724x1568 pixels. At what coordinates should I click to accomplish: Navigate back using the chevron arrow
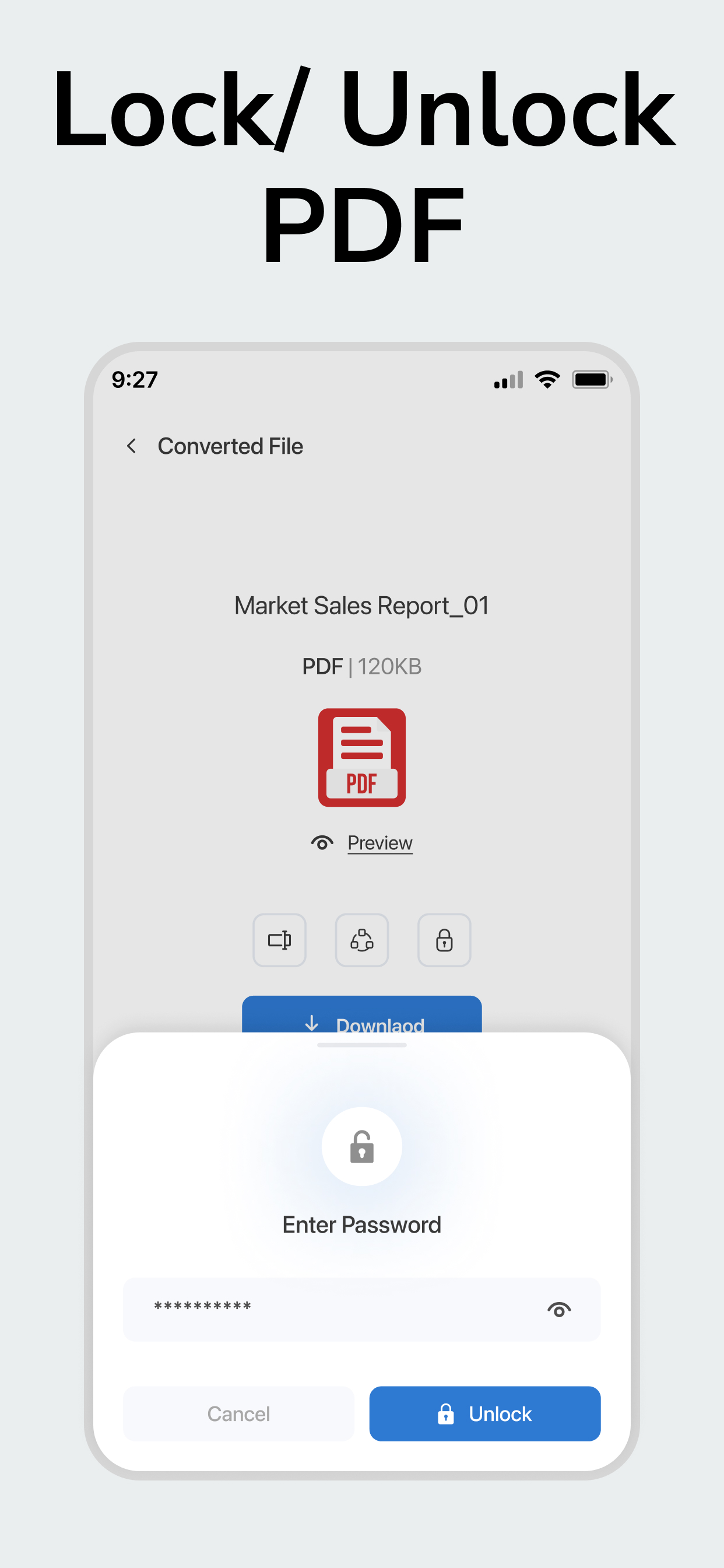[131, 446]
